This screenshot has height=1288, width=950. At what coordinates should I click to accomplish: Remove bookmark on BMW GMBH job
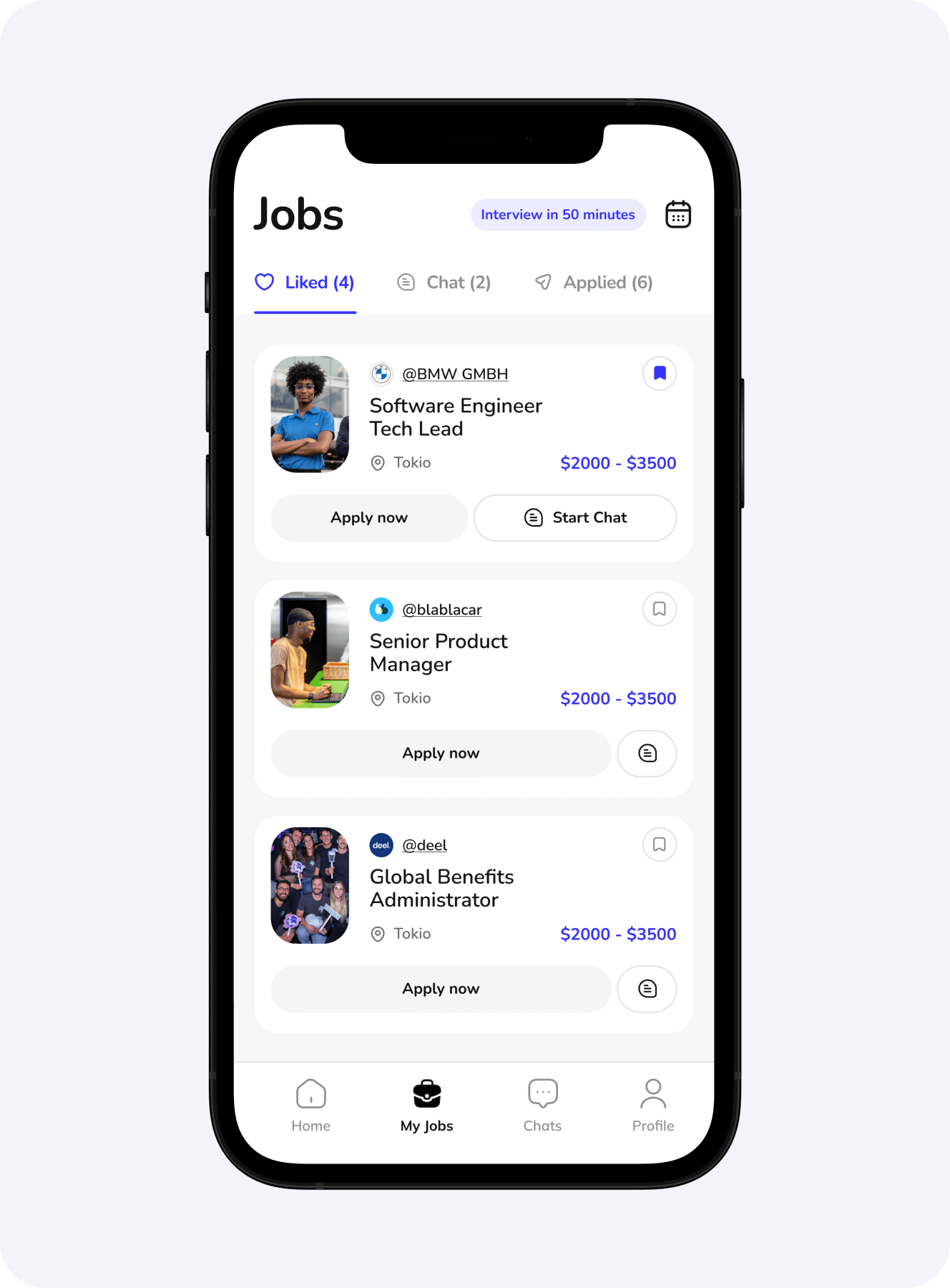(x=660, y=374)
